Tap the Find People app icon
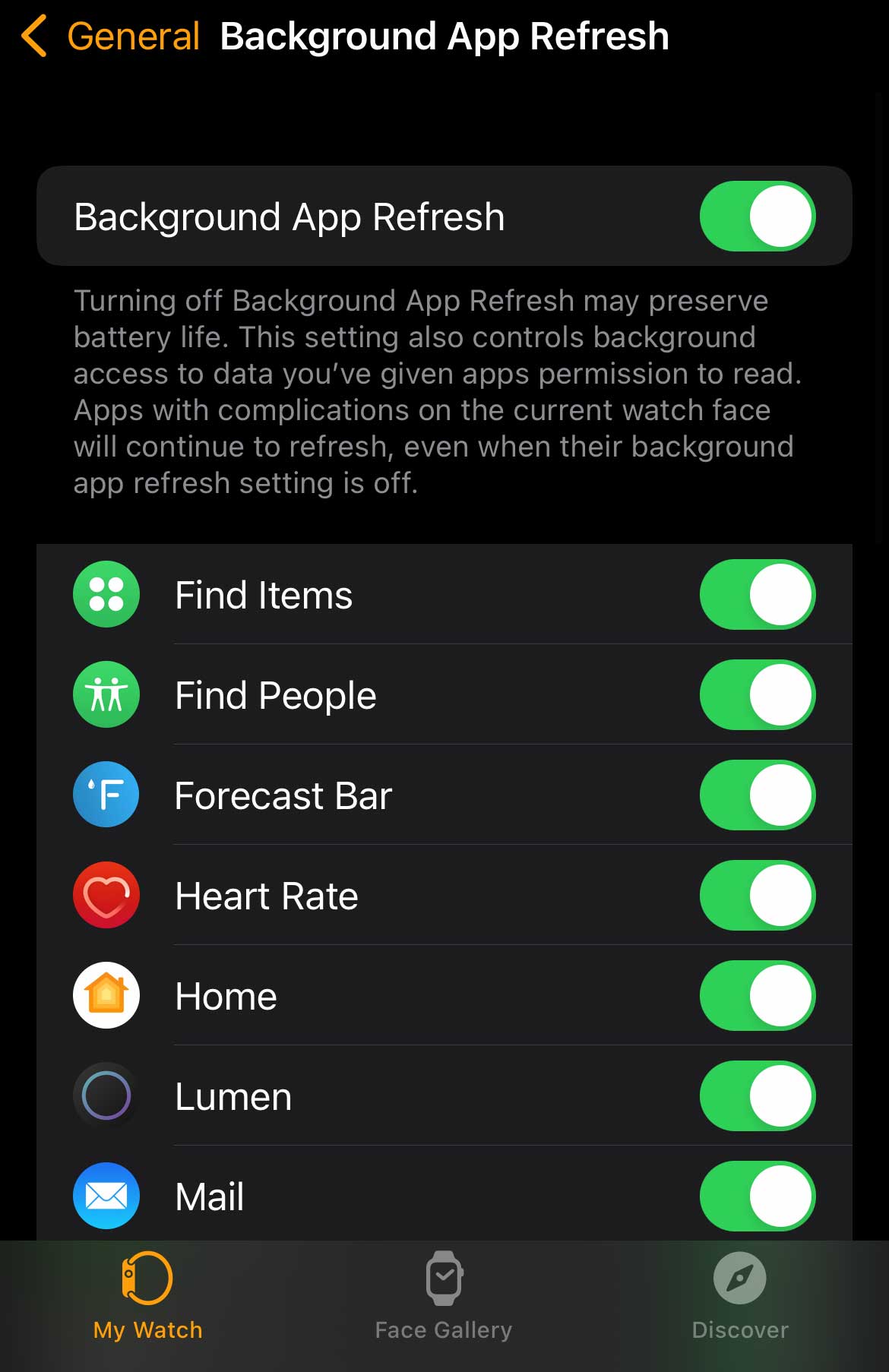Screen dimensions: 889x1372 tap(106, 694)
